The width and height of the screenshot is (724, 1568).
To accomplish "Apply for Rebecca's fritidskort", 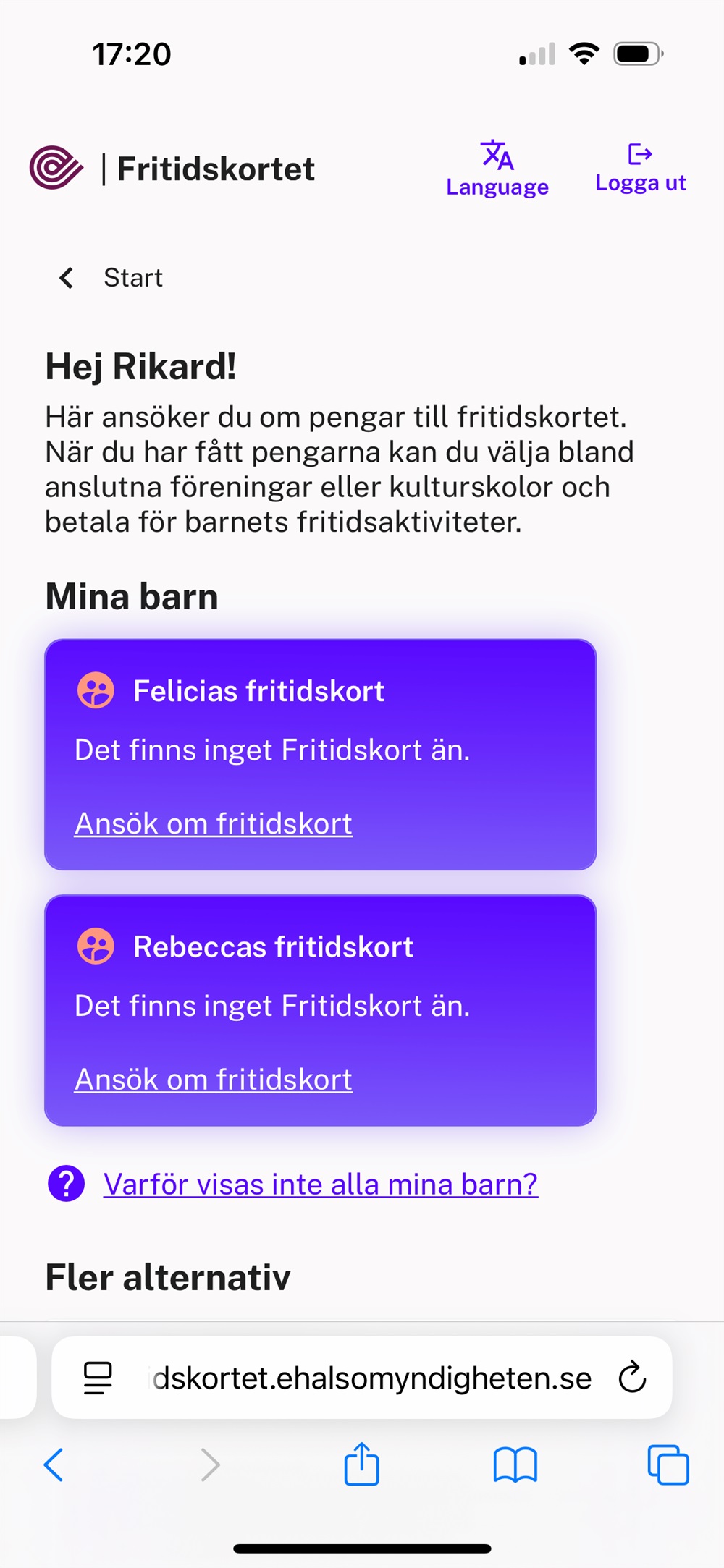I will pyautogui.click(x=214, y=1080).
